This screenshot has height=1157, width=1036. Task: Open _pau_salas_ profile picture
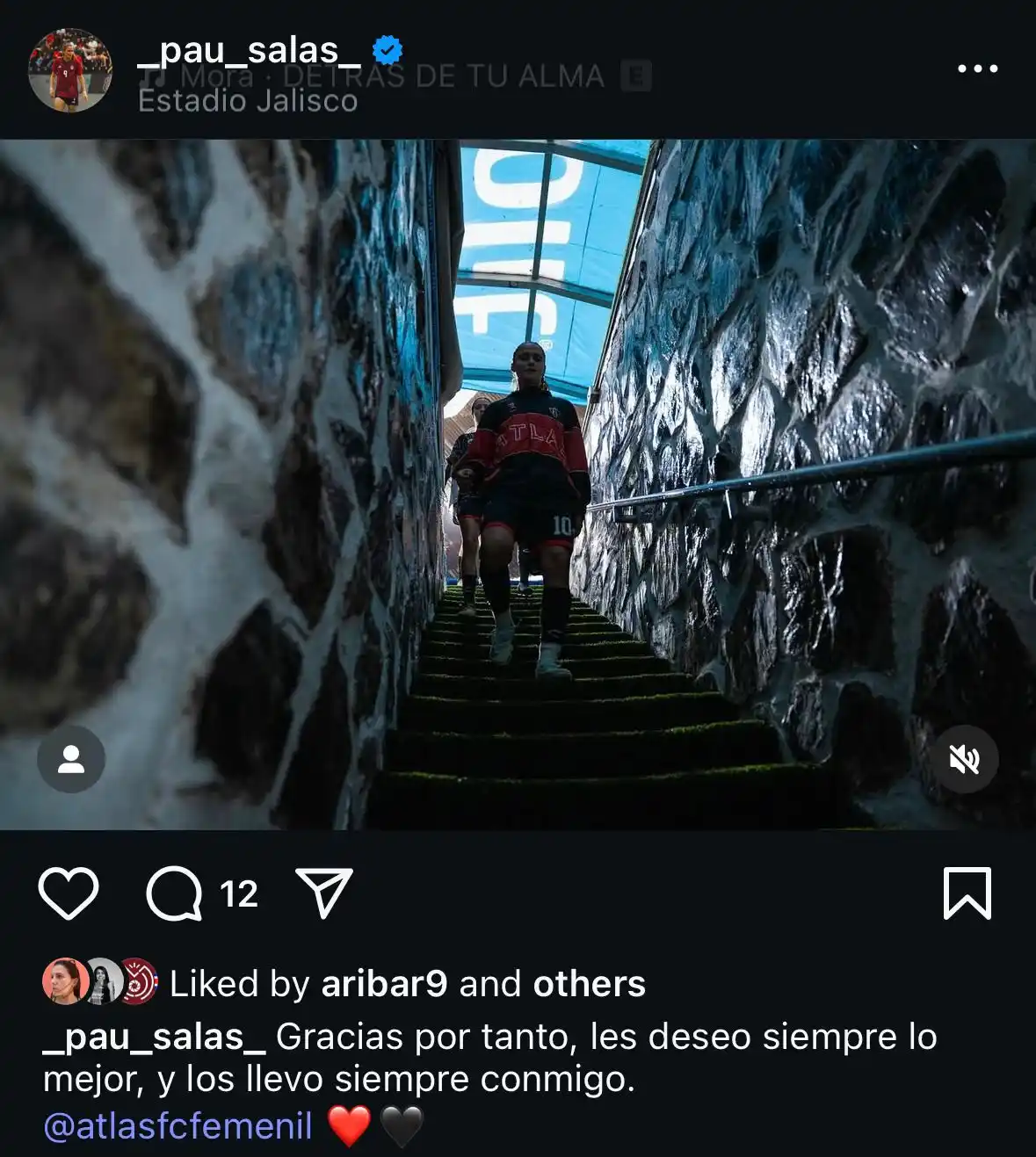[x=70, y=70]
